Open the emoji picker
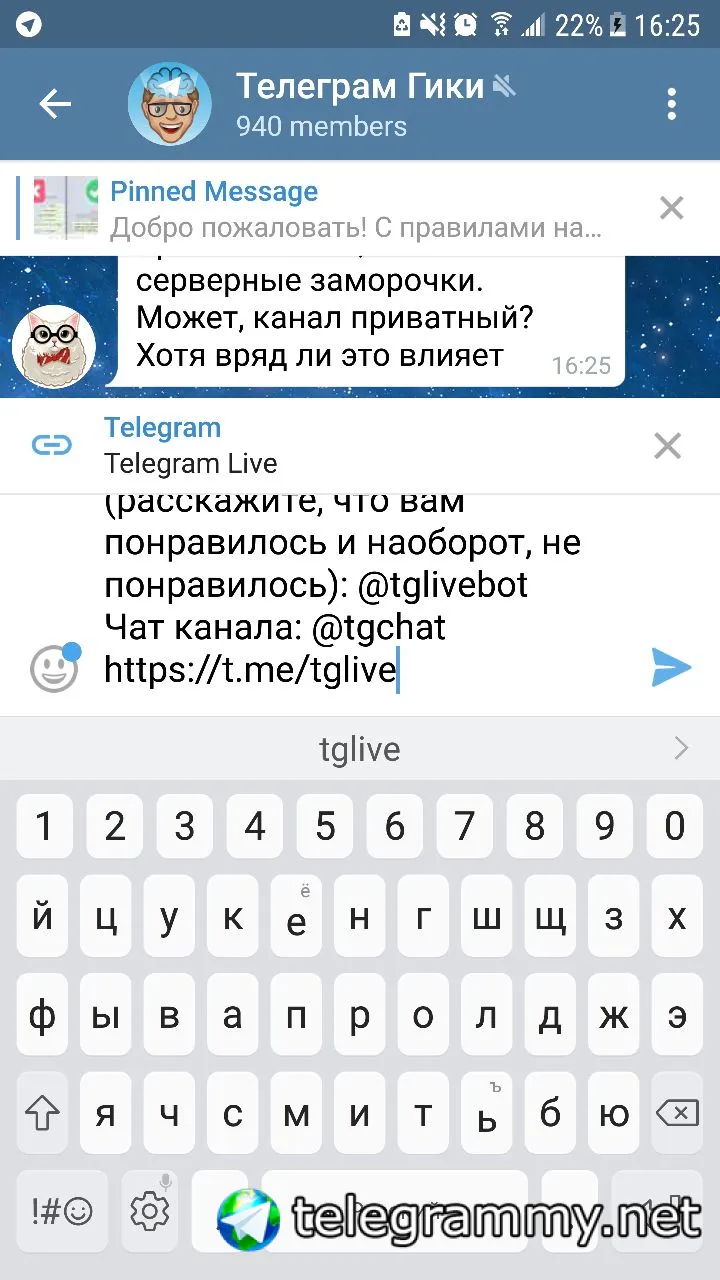This screenshot has width=720, height=1280. click(54, 668)
